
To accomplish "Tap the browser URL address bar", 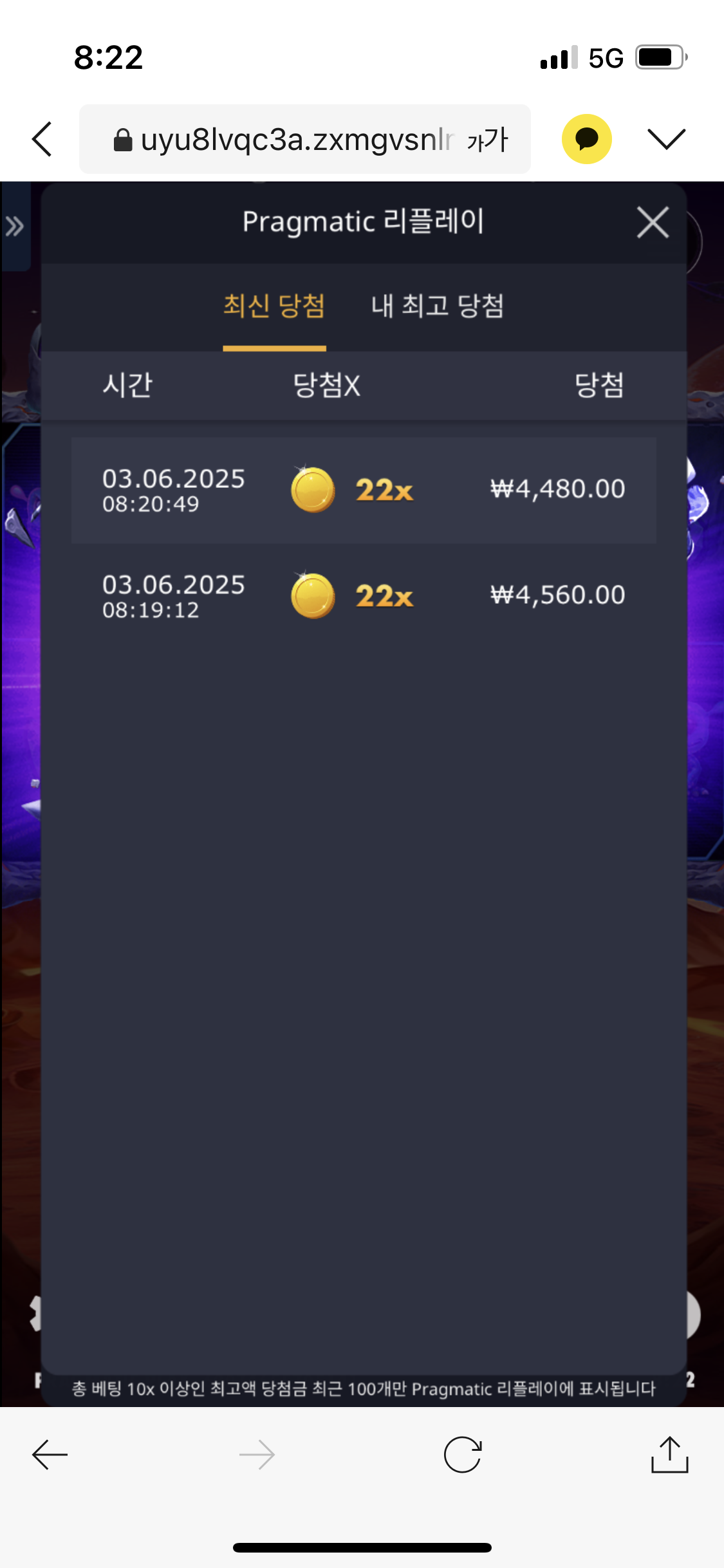I will click(x=283, y=139).
